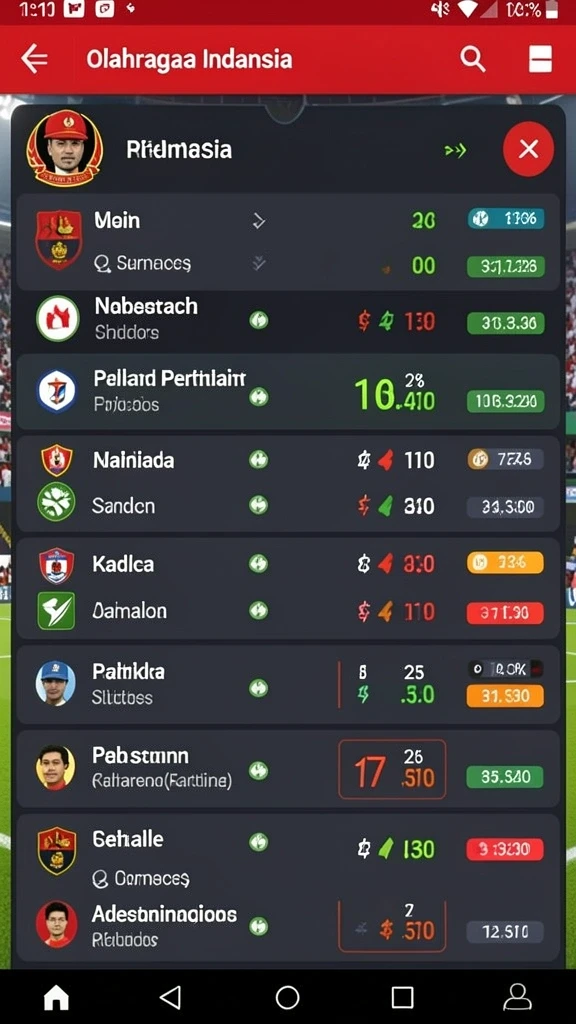The width and height of the screenshot is (576, 1024).
Task: Open search in the app bar
Action: [x=472, y=59]
